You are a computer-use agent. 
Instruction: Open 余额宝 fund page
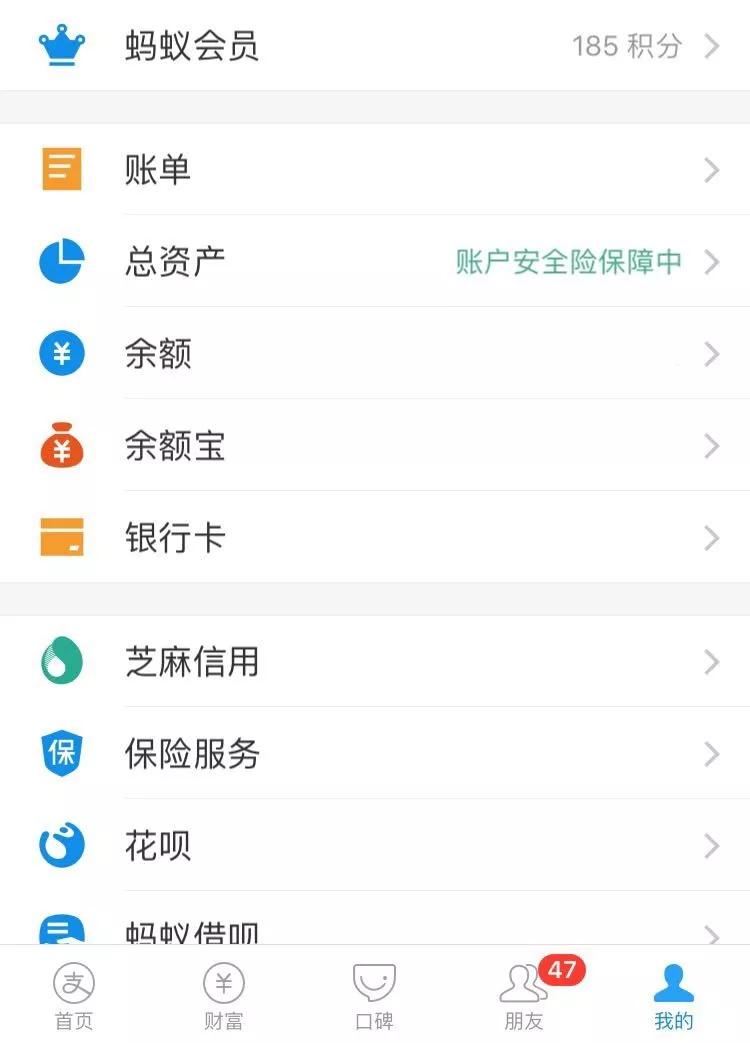[375, 446]
